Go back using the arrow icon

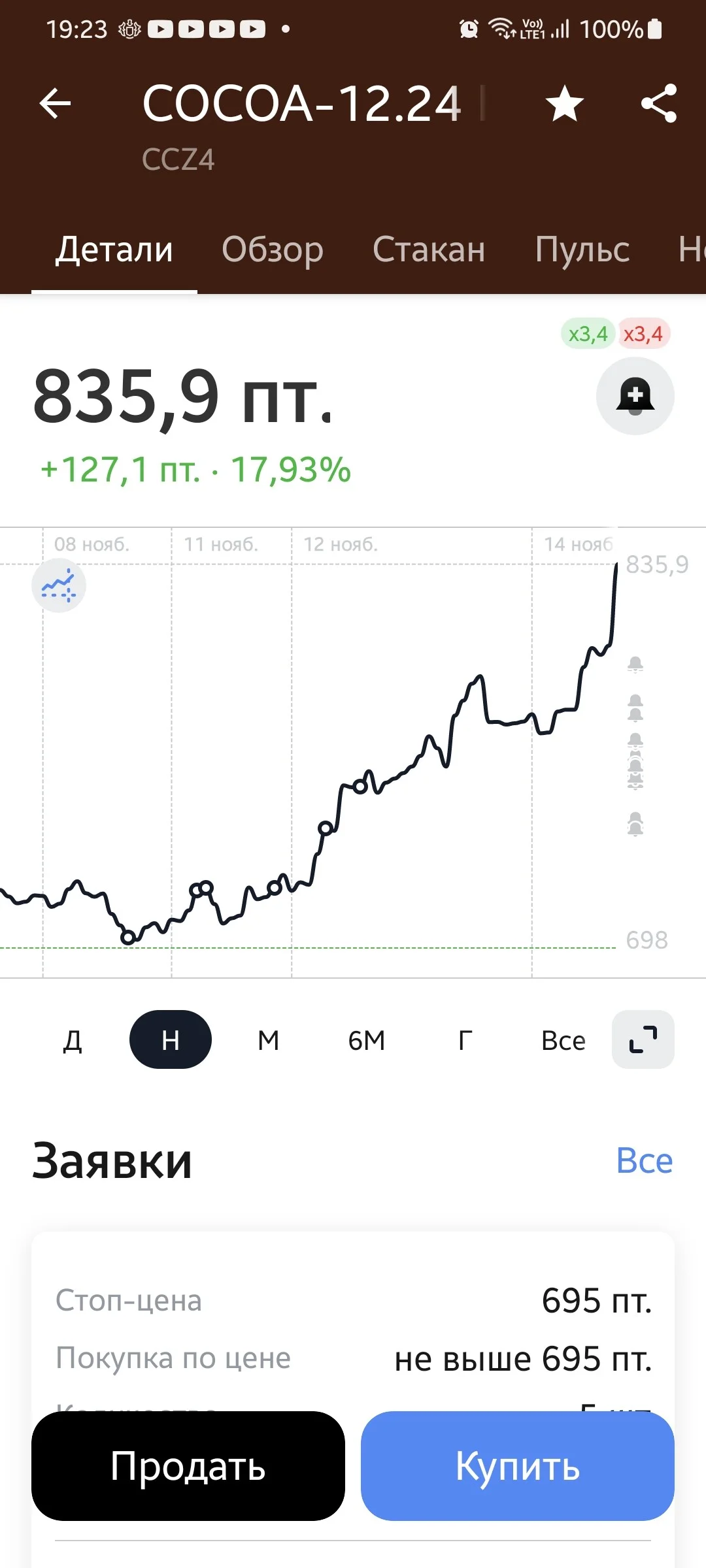[x=55, y=103]
